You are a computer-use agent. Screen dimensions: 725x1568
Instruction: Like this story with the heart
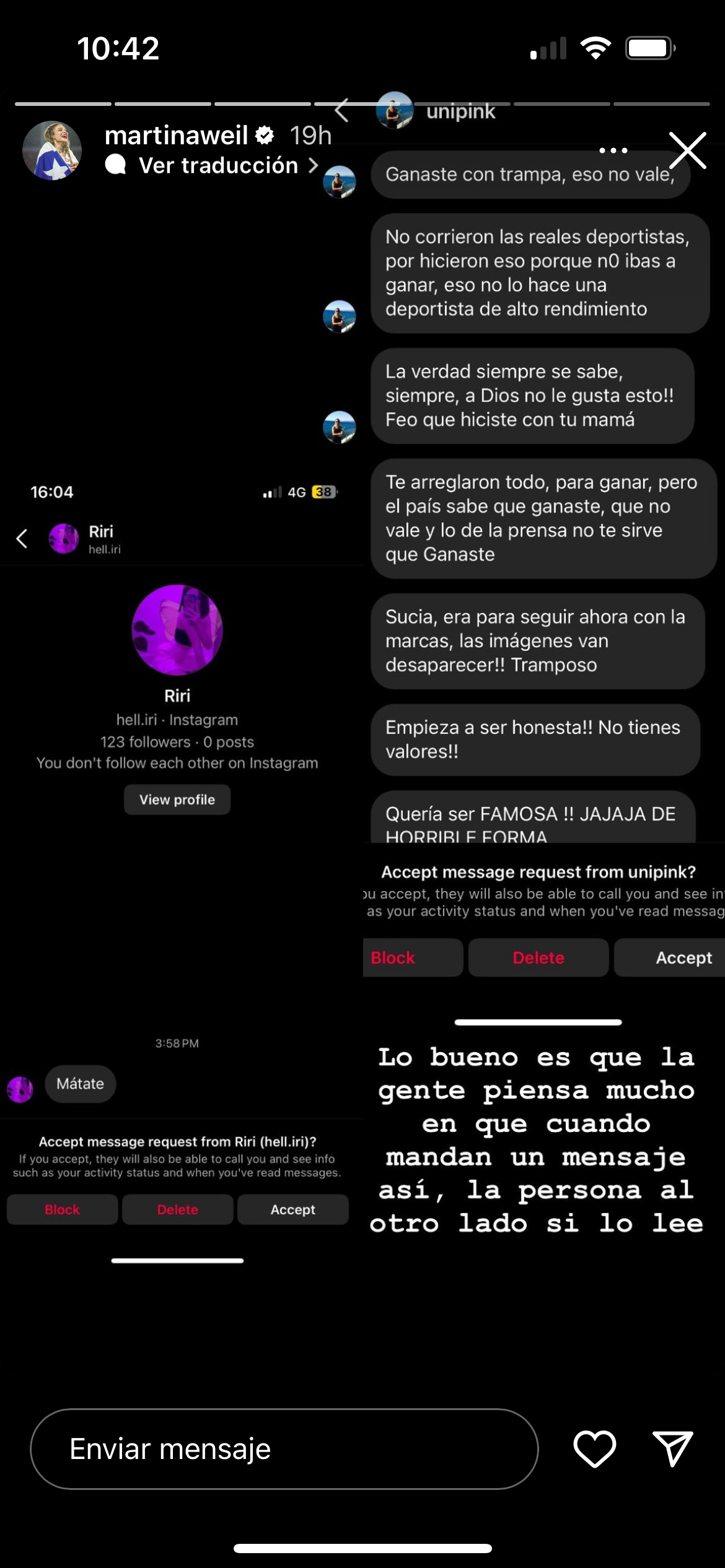click(594, 1449)
